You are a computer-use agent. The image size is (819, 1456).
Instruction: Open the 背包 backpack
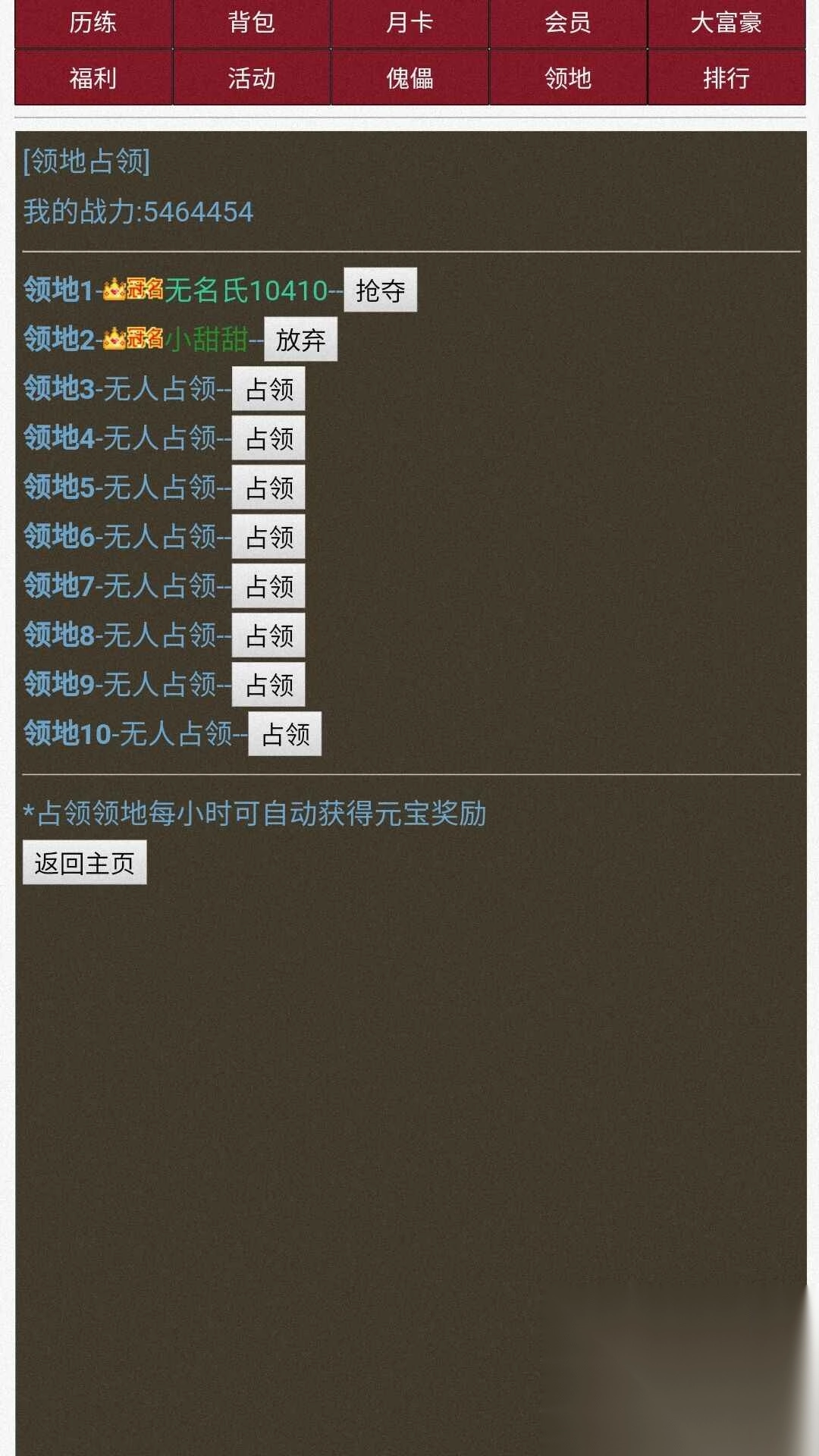[252, 23]
